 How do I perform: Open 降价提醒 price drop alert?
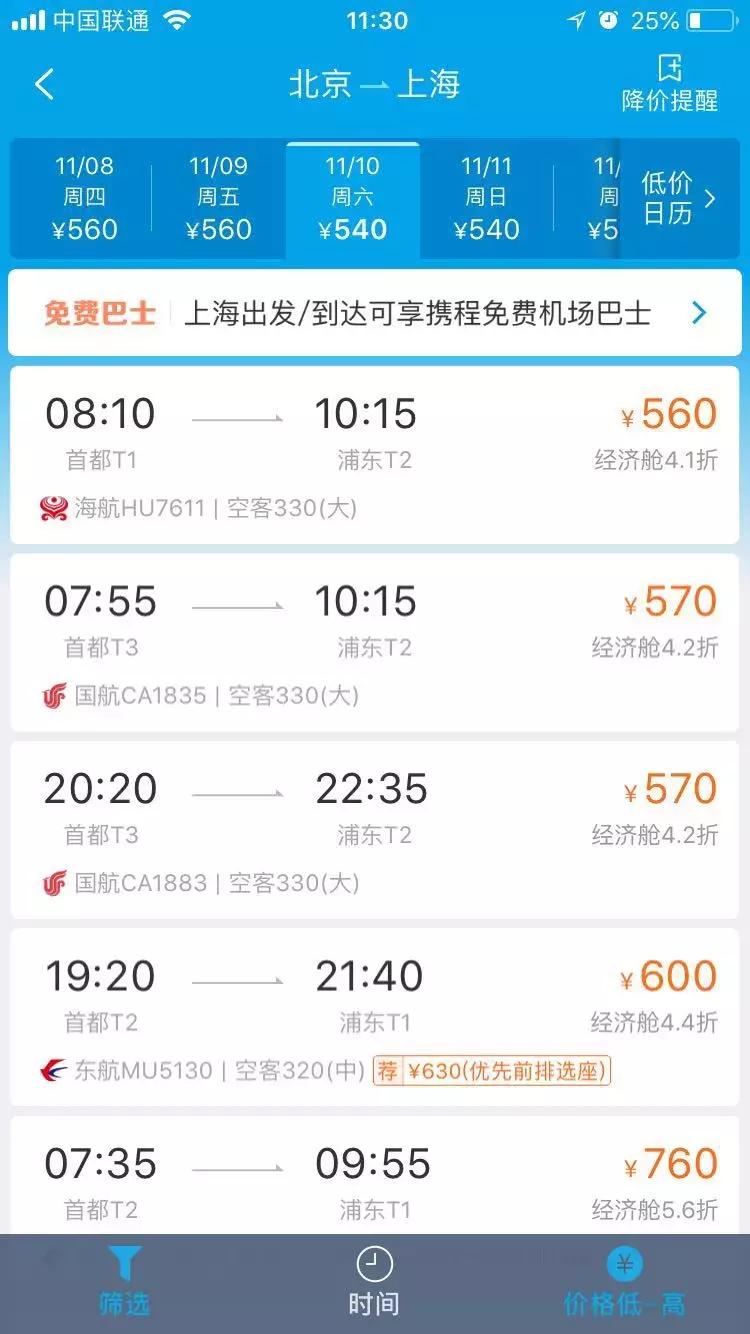[x=670, y=84]
